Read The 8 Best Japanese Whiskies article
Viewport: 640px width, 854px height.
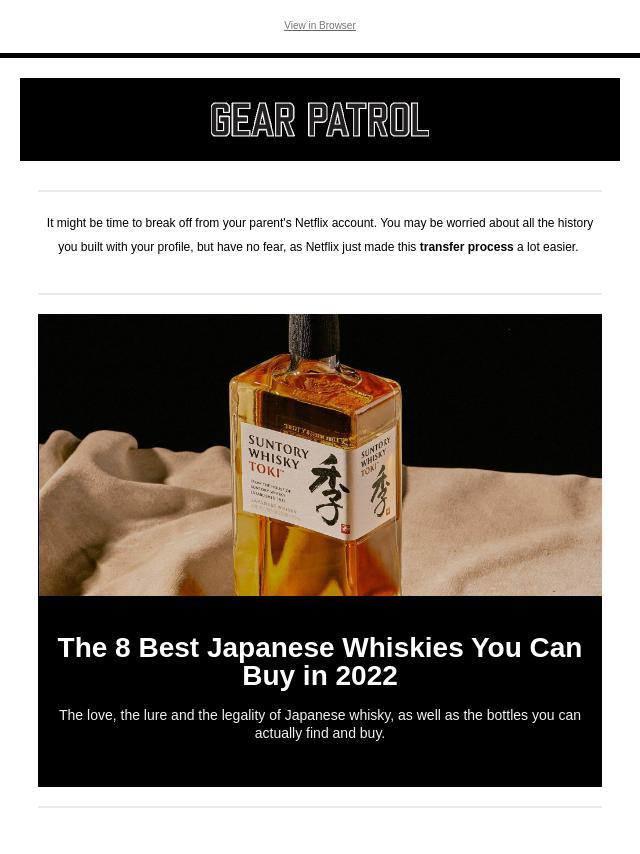pyautogui.click(x=319, y=661)
